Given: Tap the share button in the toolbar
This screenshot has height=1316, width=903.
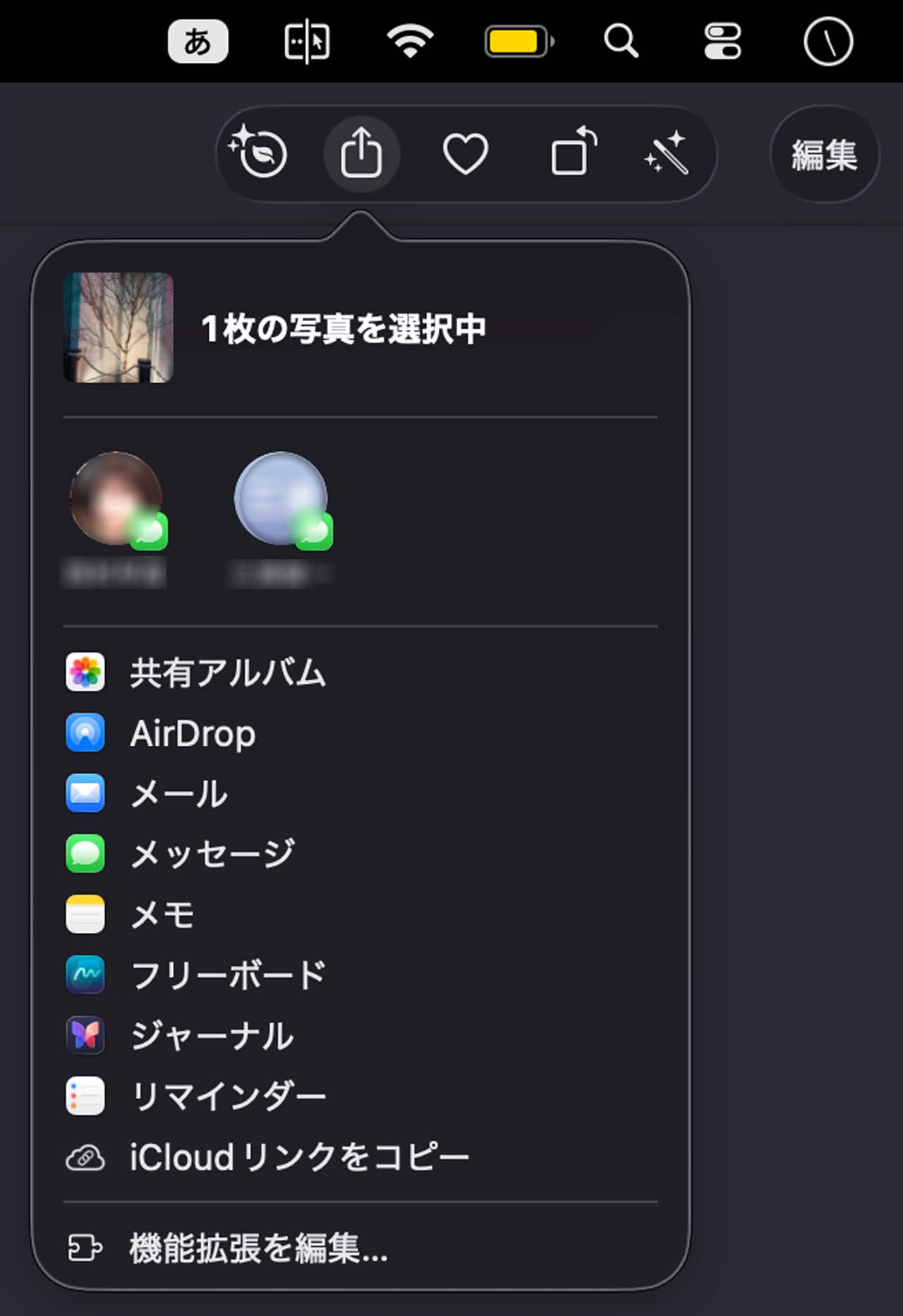Looking at the screenshot, I should [x=361, y=153].
